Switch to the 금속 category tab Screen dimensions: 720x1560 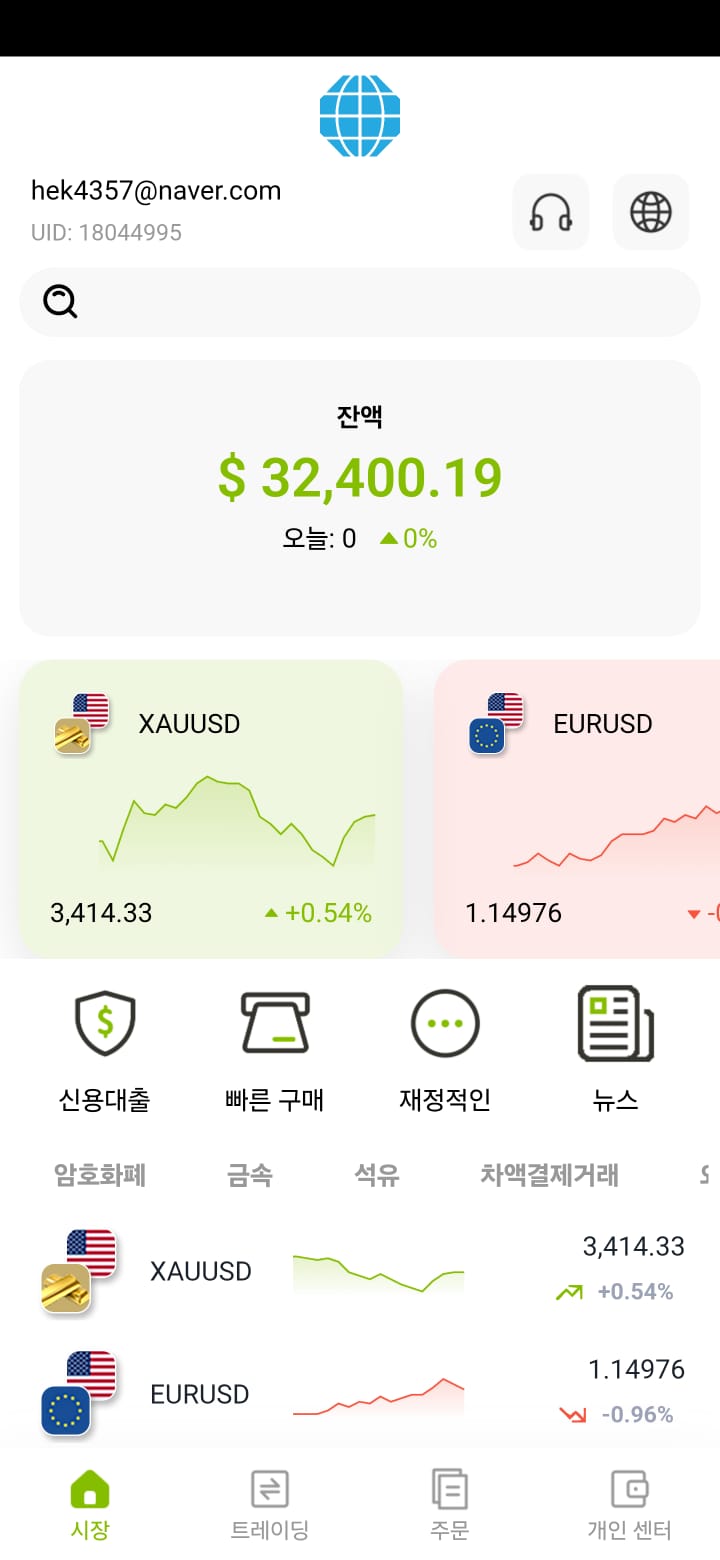(250, 1175)
